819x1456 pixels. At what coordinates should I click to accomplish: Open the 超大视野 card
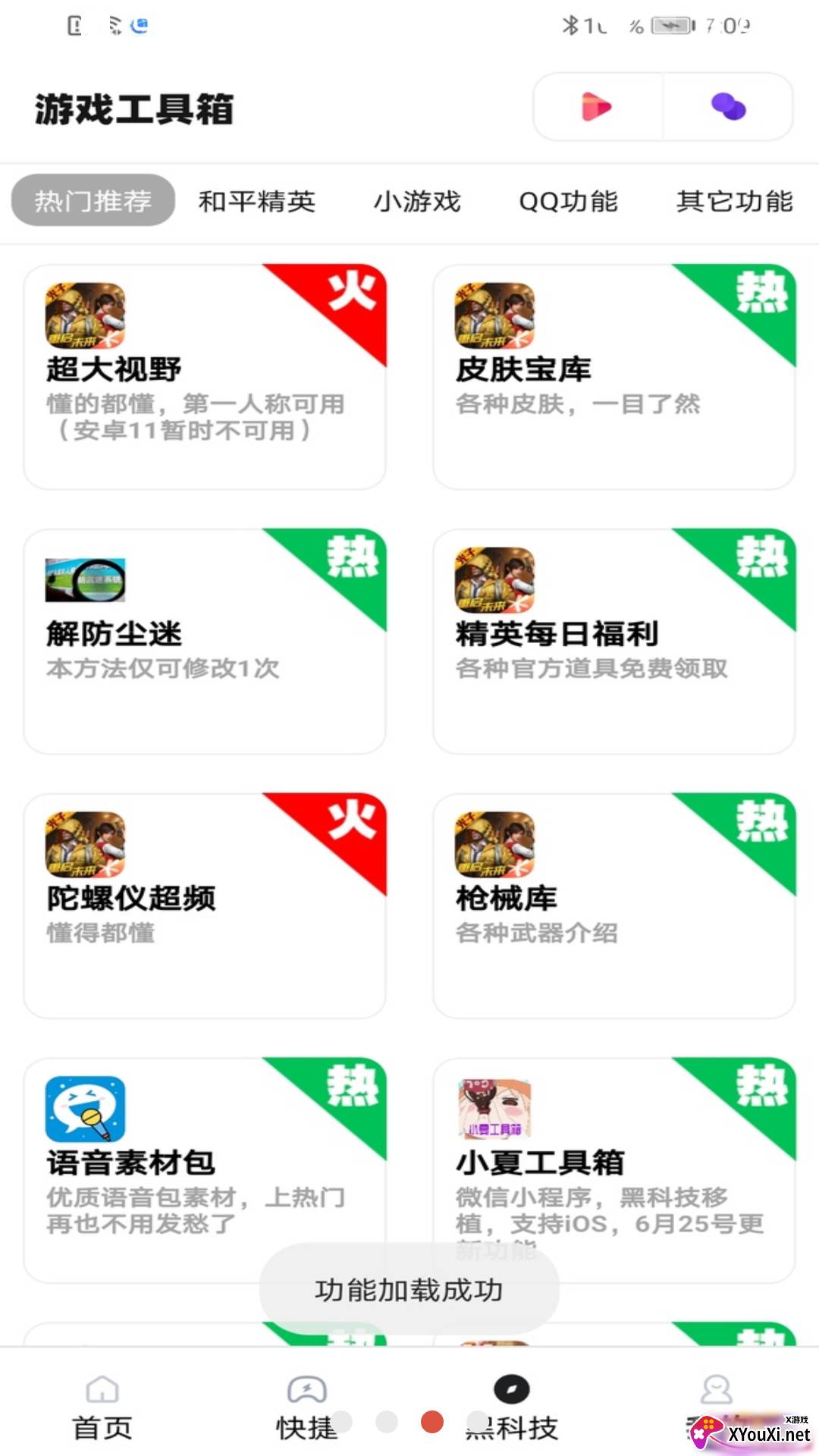204,377
